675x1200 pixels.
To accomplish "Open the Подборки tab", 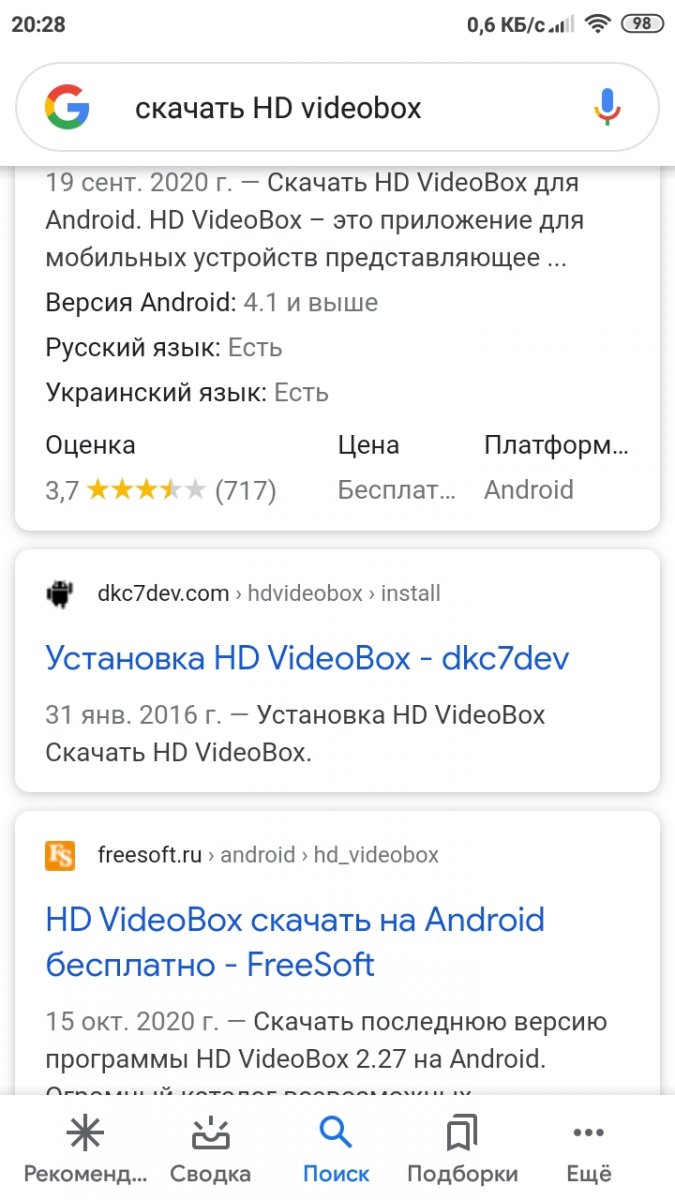I will [x=462, y=1149].
